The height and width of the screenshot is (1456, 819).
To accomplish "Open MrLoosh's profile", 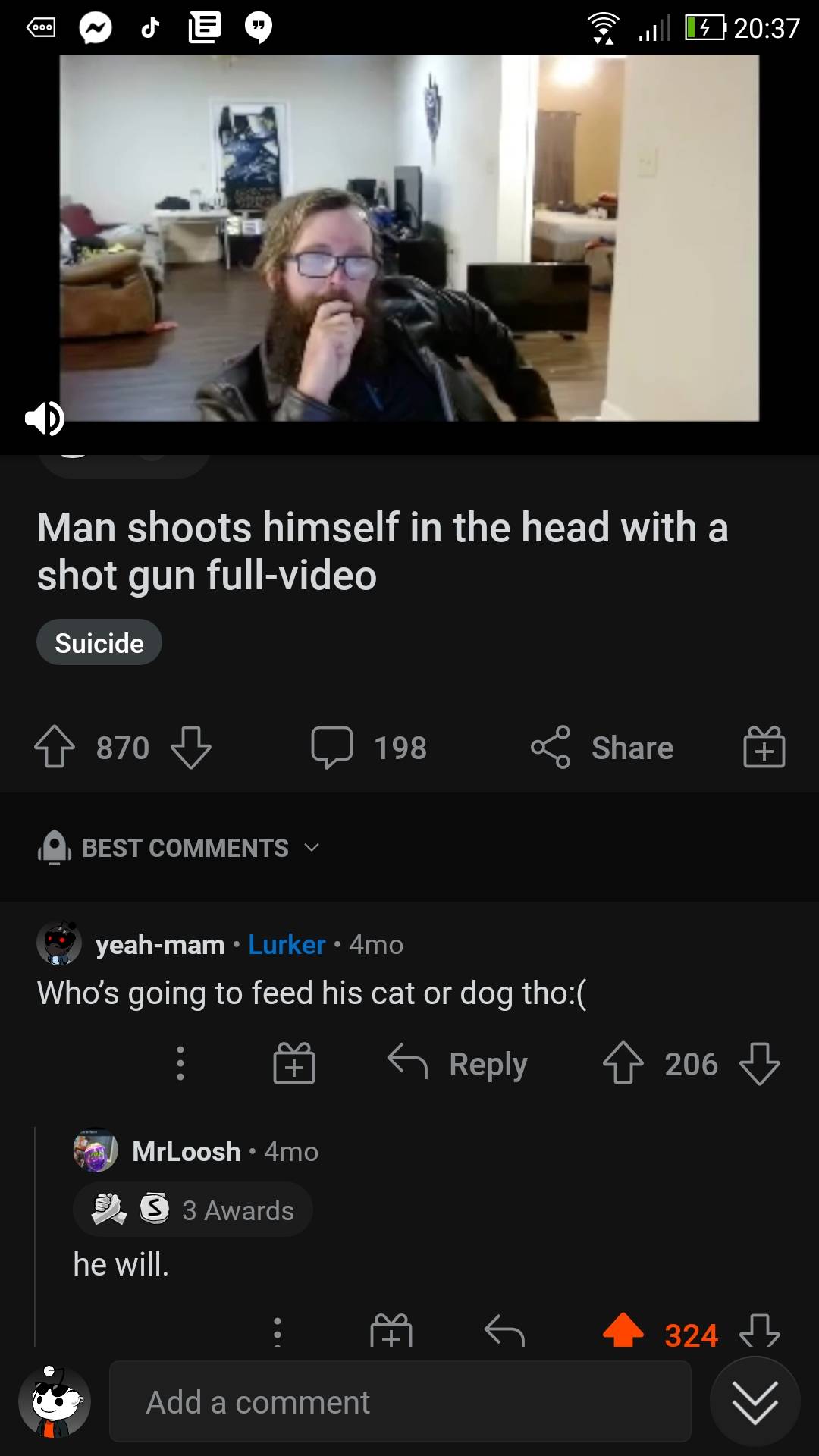I will click(x=186, y=1152).
